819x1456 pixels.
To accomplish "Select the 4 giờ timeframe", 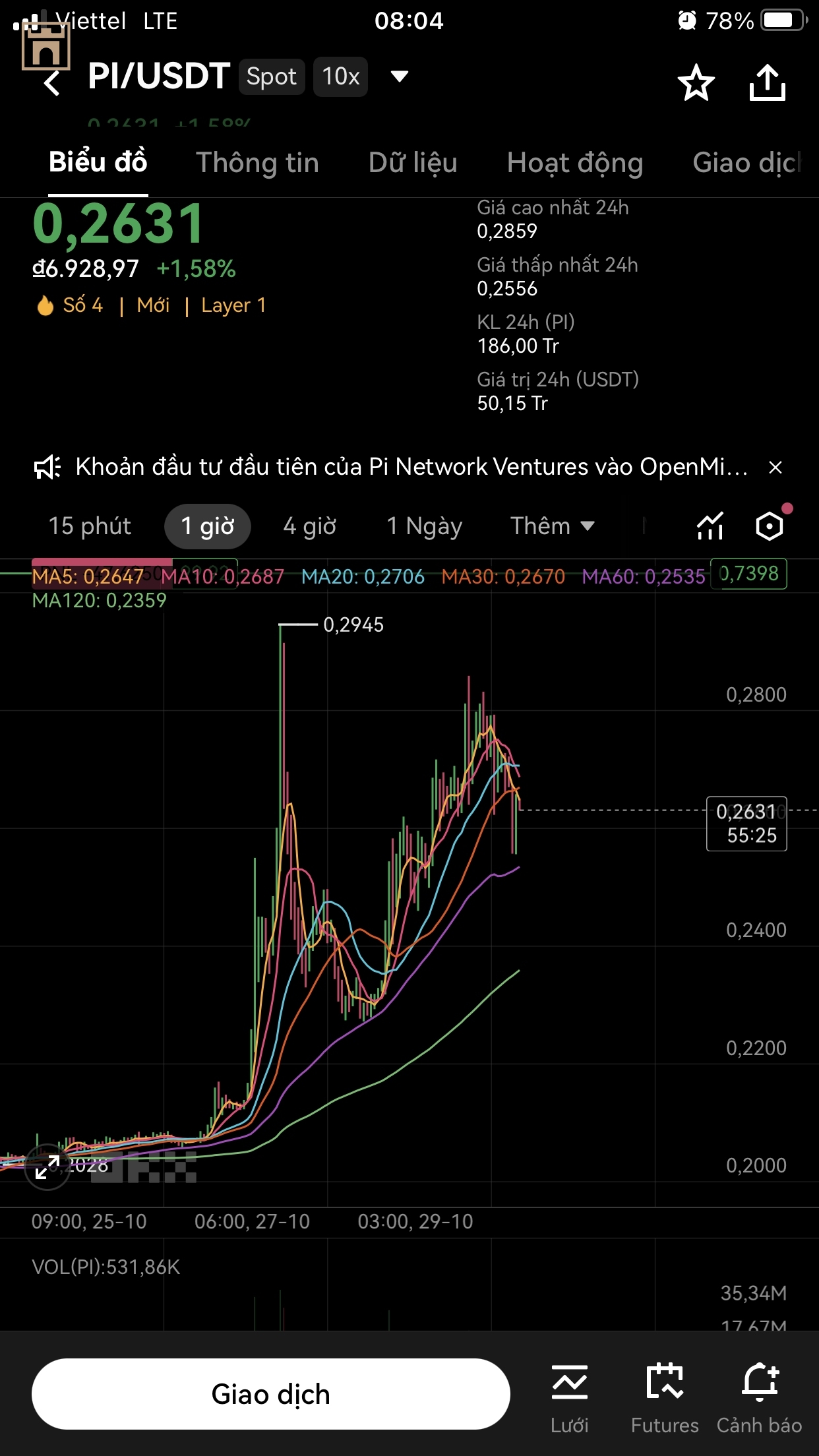I will (x=309, y=526).
